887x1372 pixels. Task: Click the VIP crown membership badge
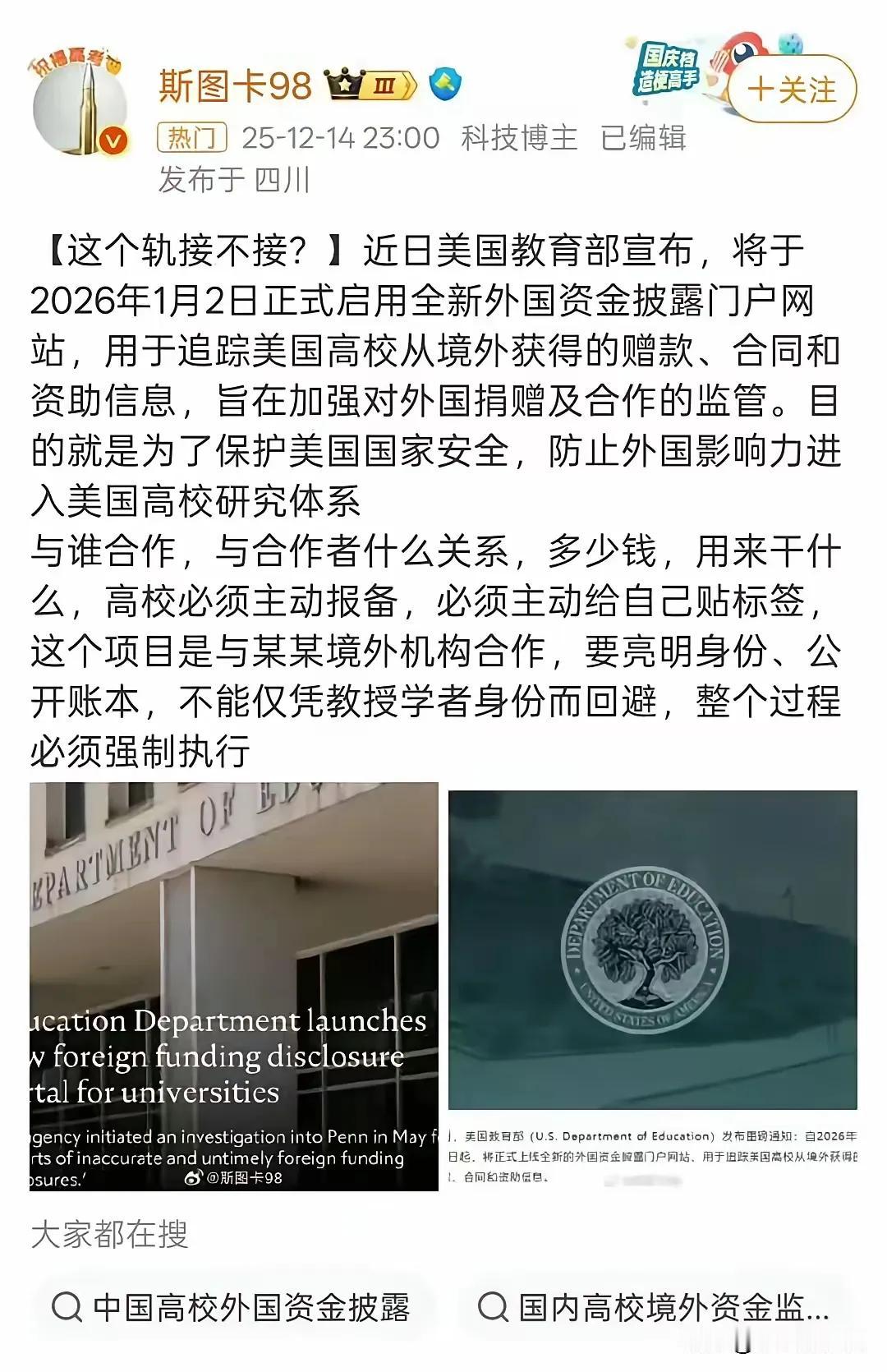tap(346, 81)
